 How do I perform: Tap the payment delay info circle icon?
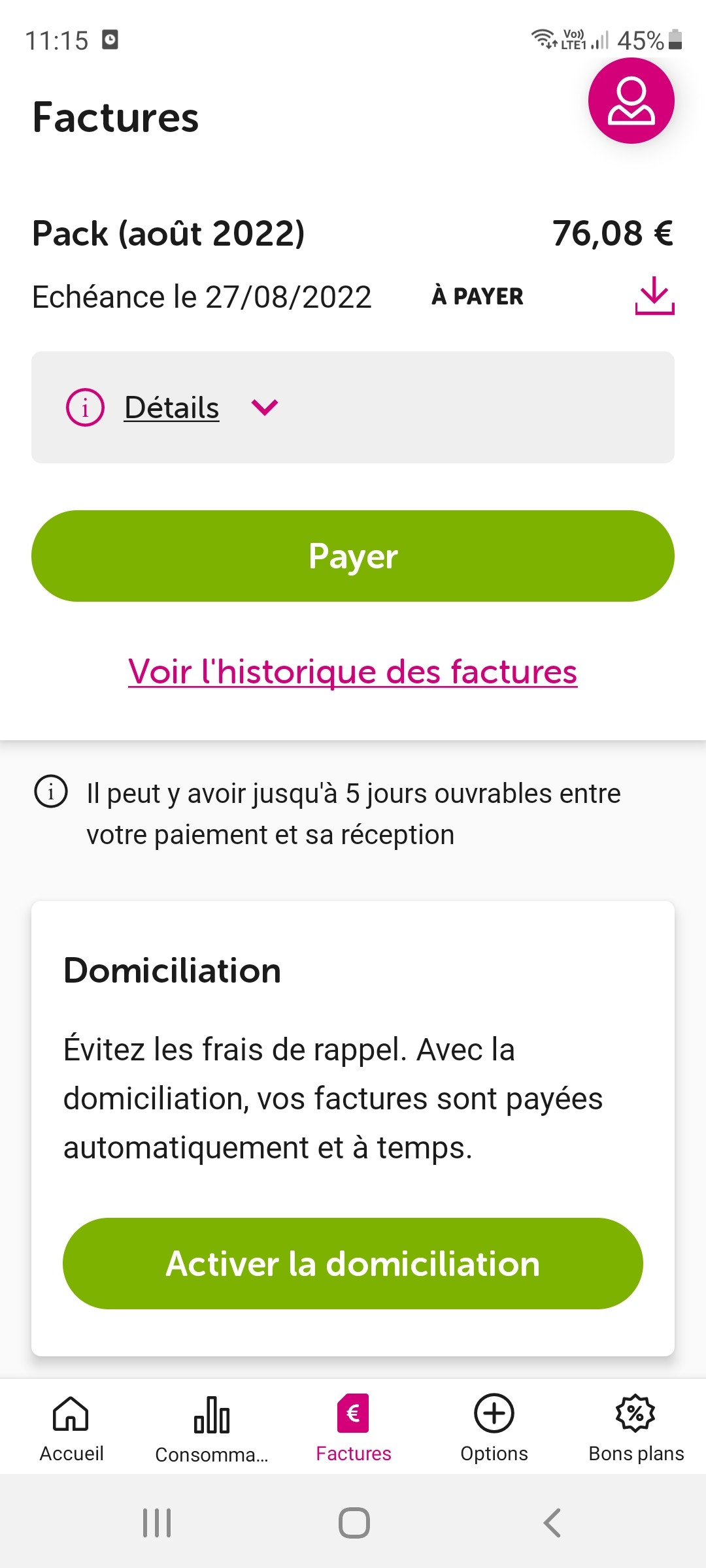(52, 793)
